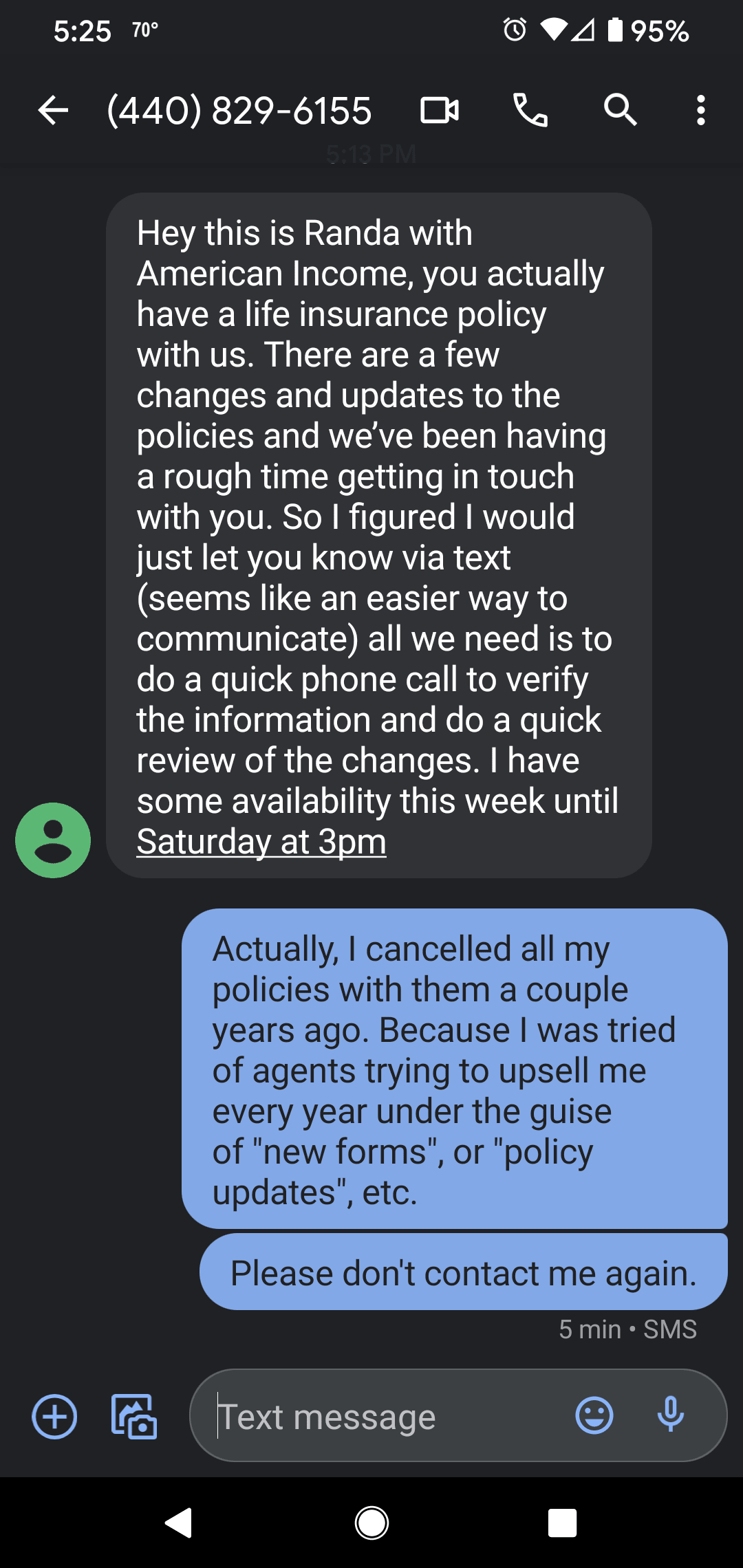Tap the system home button
The width and height of the screenshot is (743, 1568).
[371, 1523]
